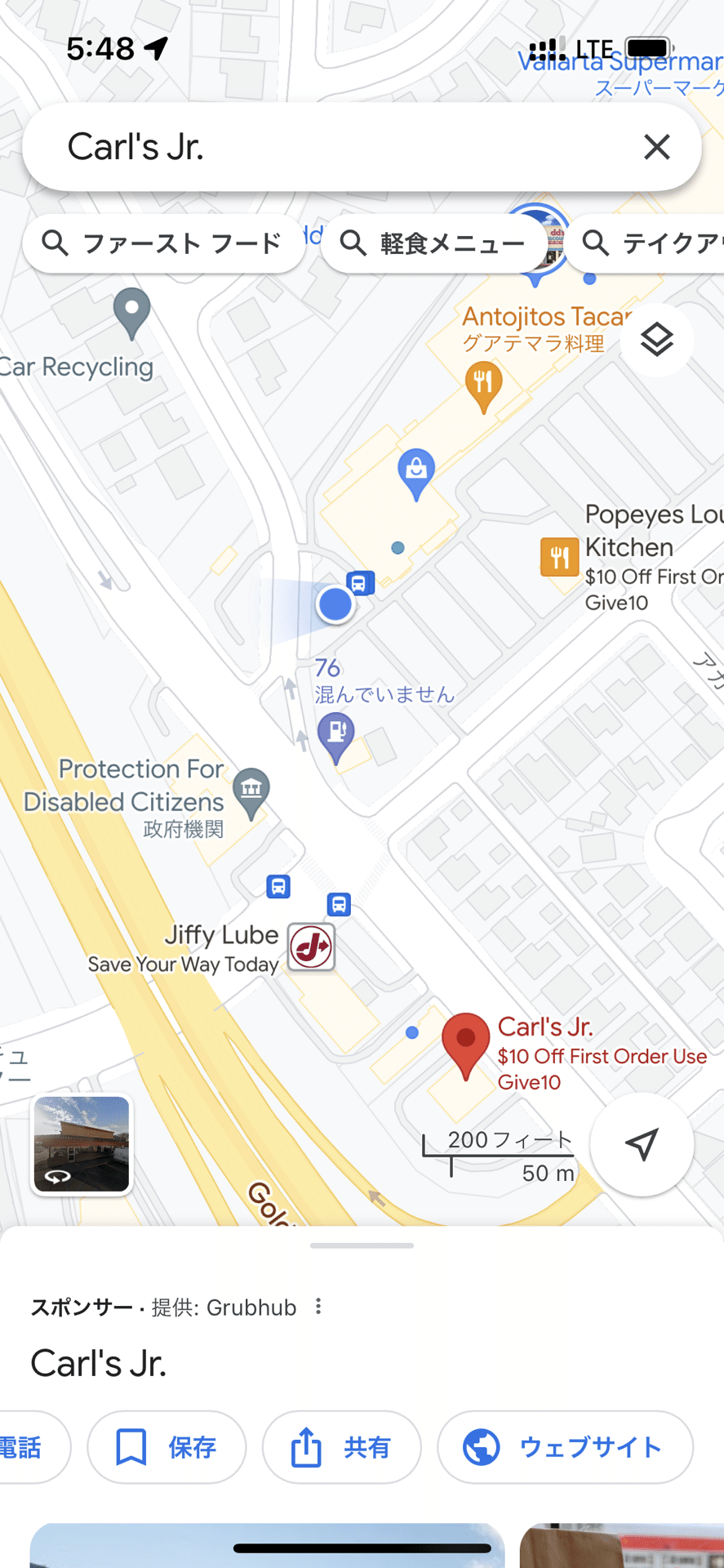Select the 軽食メニュー search chip
Image resolution: width=724 pixels, height=1568 pixels.
pyautogui.click(x=433, y=243)
